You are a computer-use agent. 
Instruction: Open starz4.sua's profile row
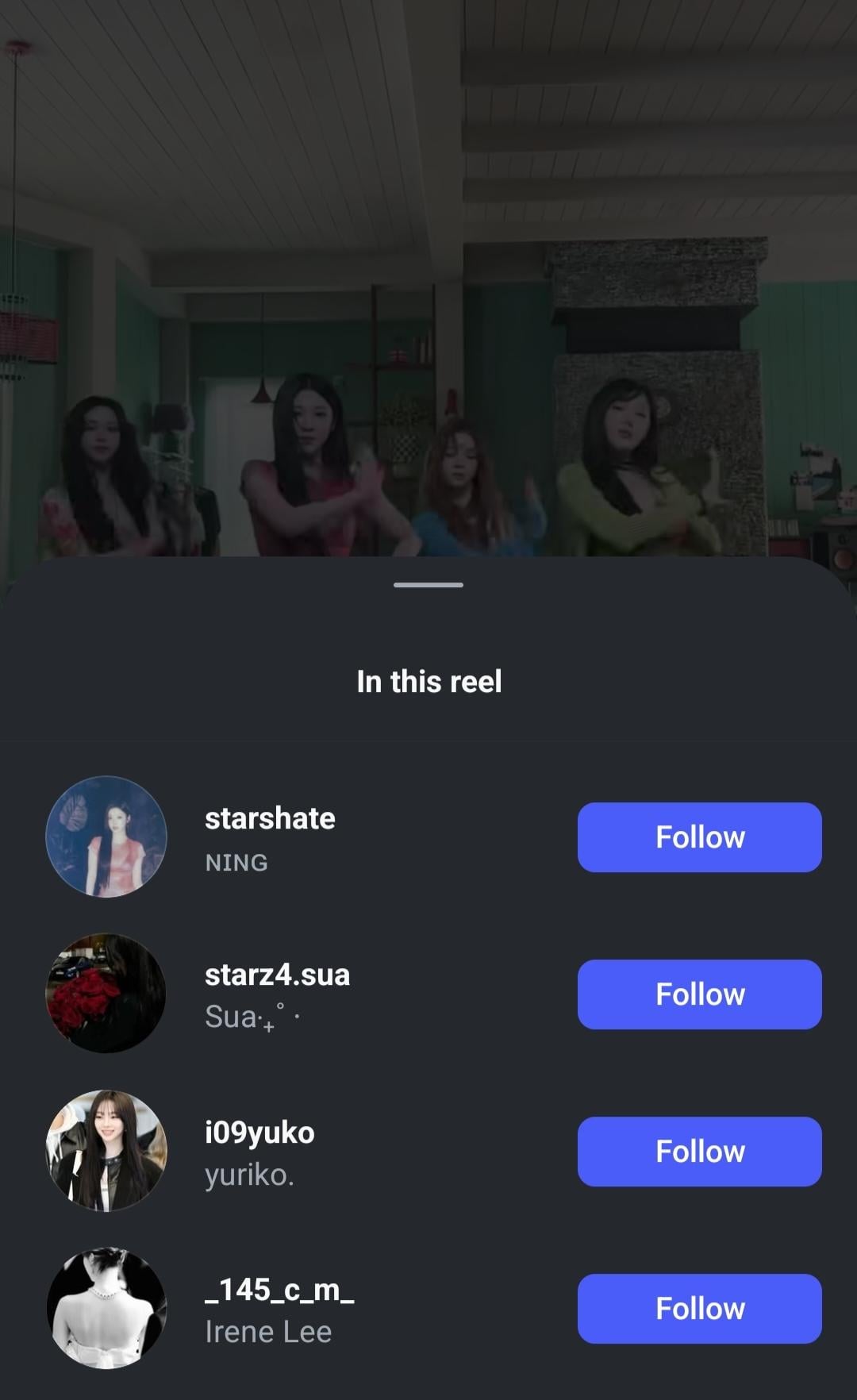click(277, 994)
